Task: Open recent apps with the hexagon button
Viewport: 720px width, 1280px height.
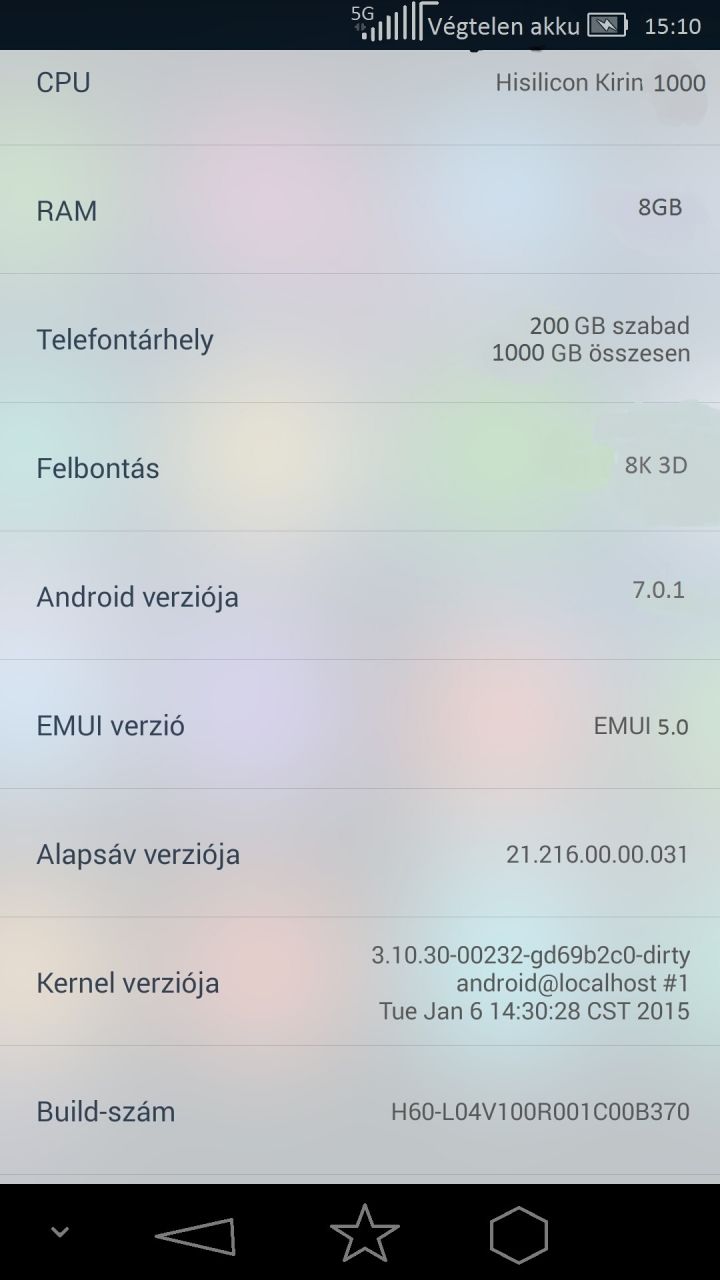Action: [519, 1236]
